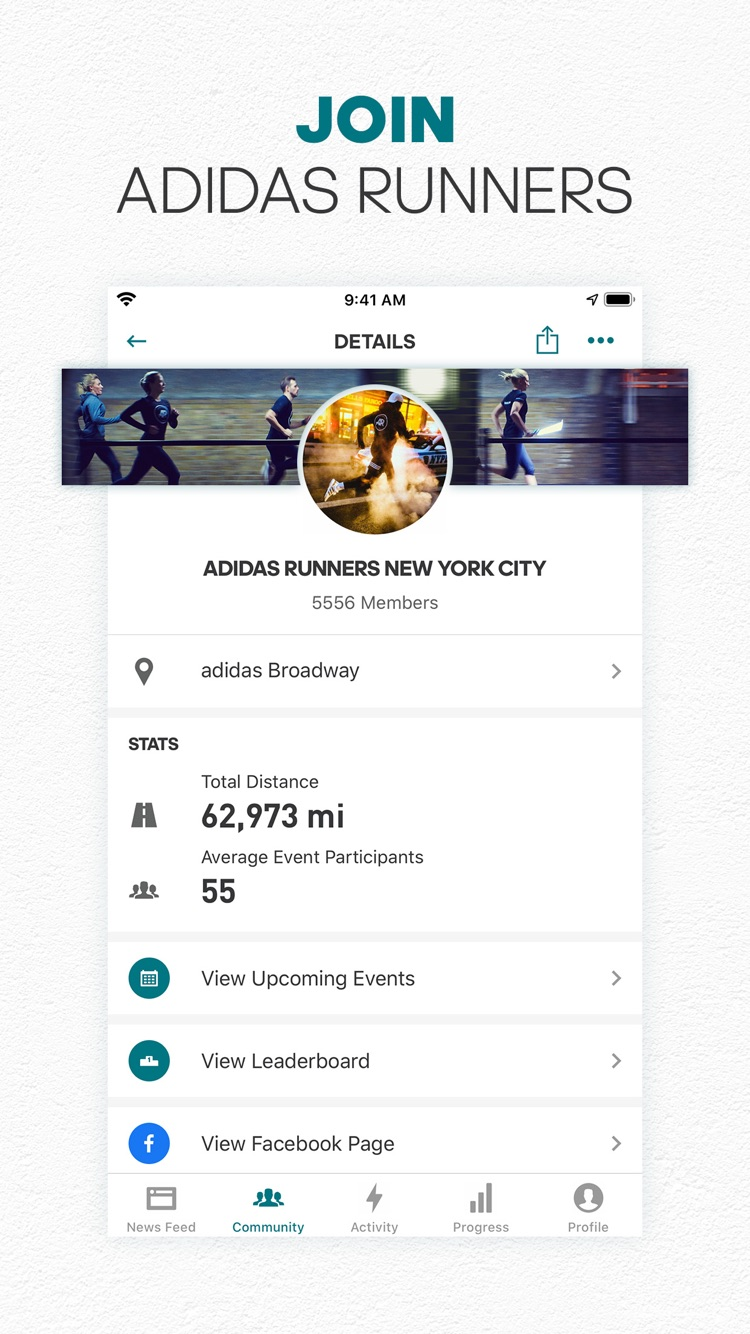Click the Wi-Fi status bar icon
This screenshot has width=750, height=1334.
coord(126,298)
